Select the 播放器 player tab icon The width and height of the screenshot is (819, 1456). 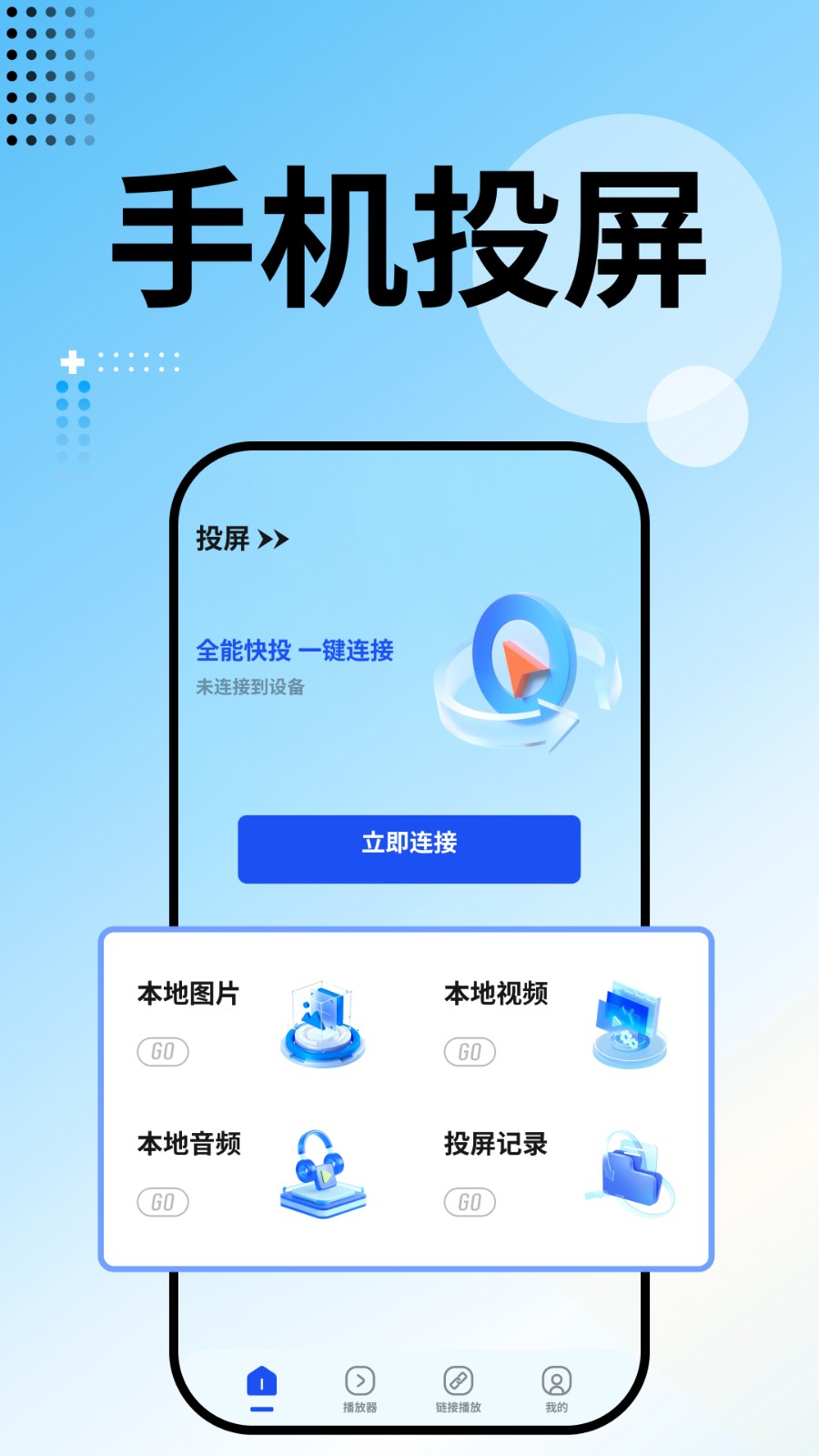tap(360, 1381)
